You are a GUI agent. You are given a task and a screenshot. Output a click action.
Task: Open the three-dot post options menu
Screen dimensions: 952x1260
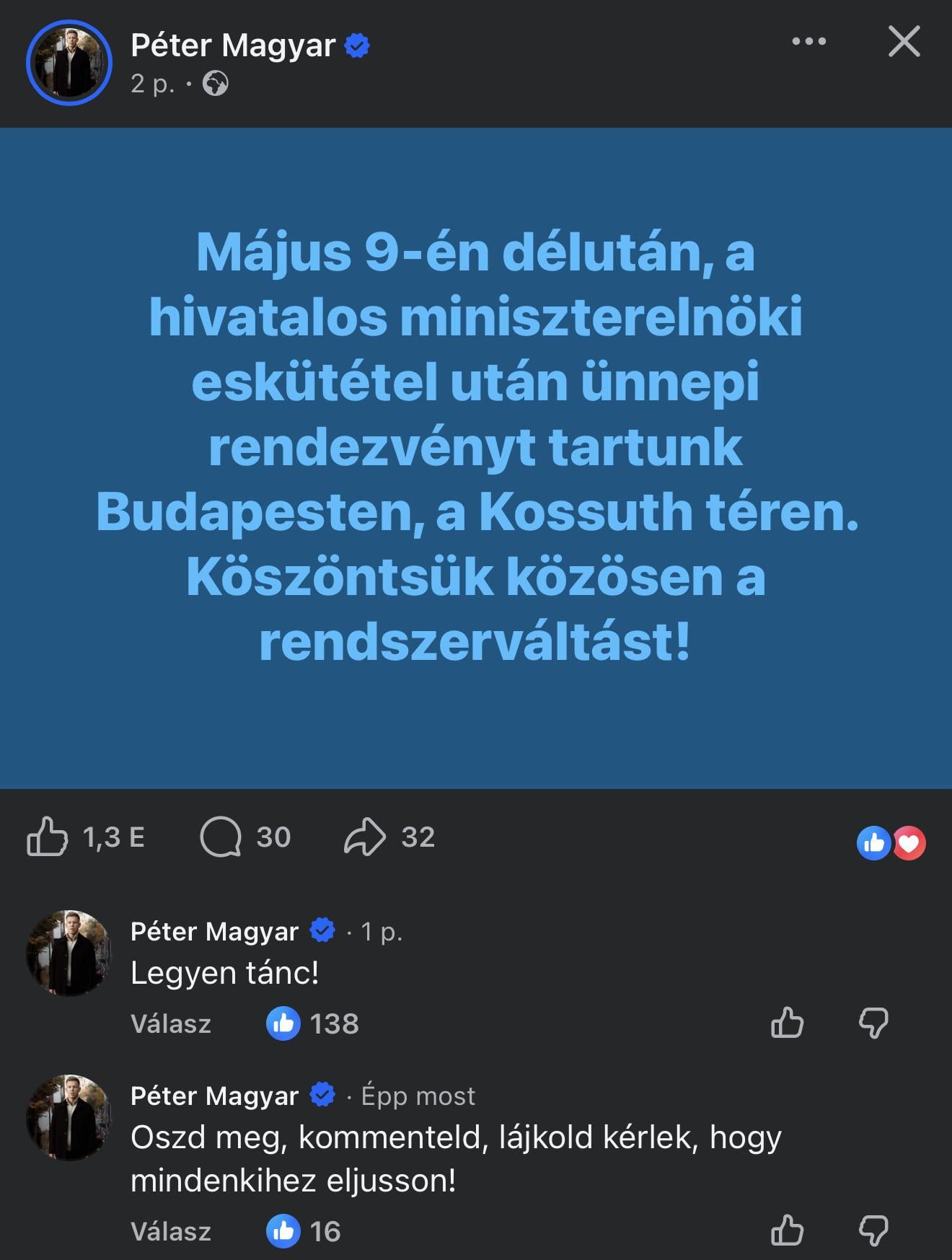(808, 42)
